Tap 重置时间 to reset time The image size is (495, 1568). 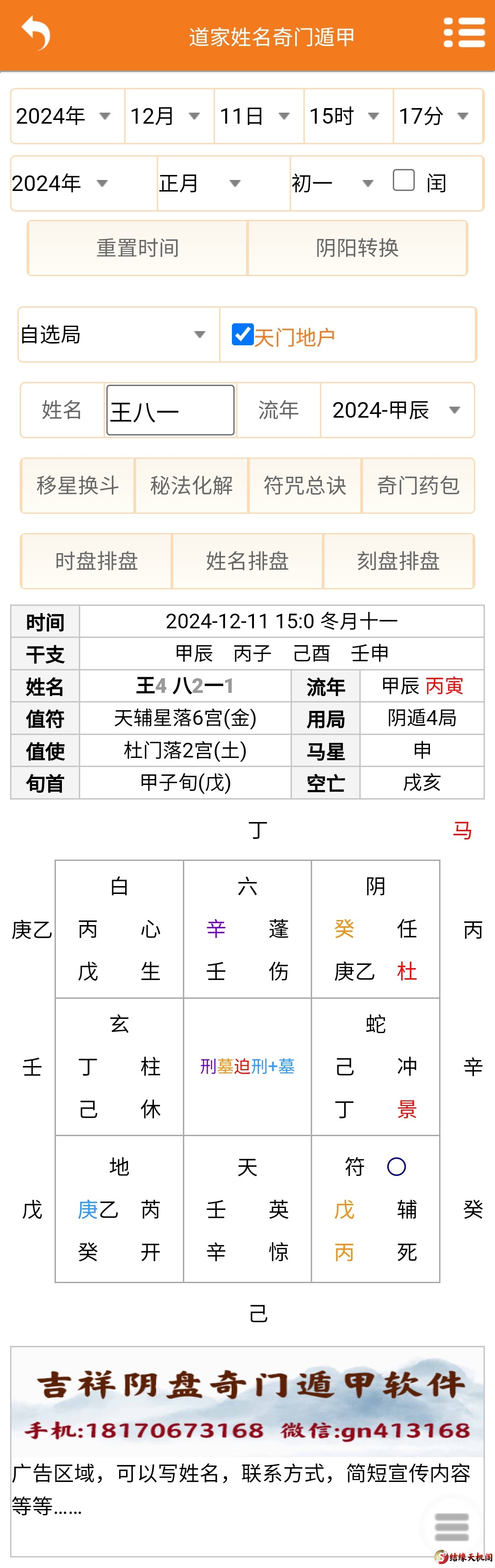pyautogui.click(x=137, y=248)
